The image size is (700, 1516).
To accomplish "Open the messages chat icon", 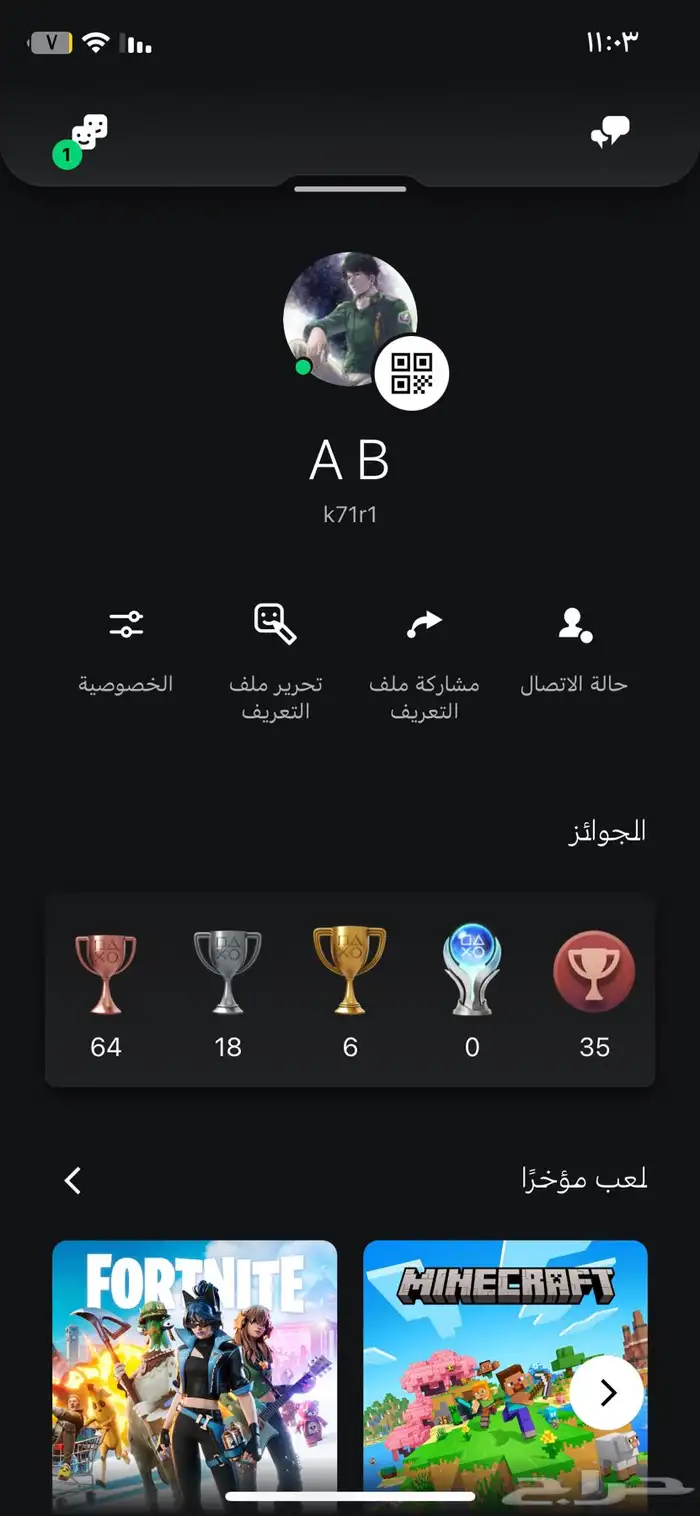I will pyautogui.click(x=610, y=133).
